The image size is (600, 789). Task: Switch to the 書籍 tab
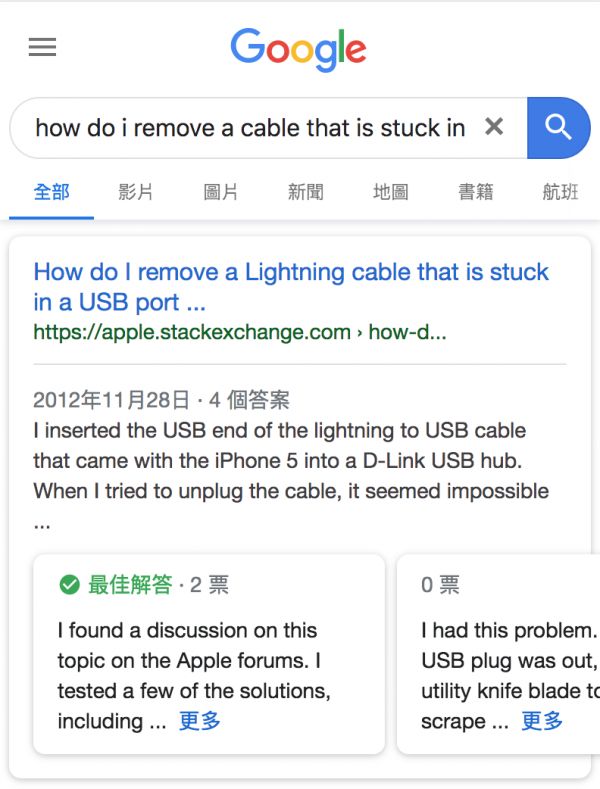coord(475,192)
